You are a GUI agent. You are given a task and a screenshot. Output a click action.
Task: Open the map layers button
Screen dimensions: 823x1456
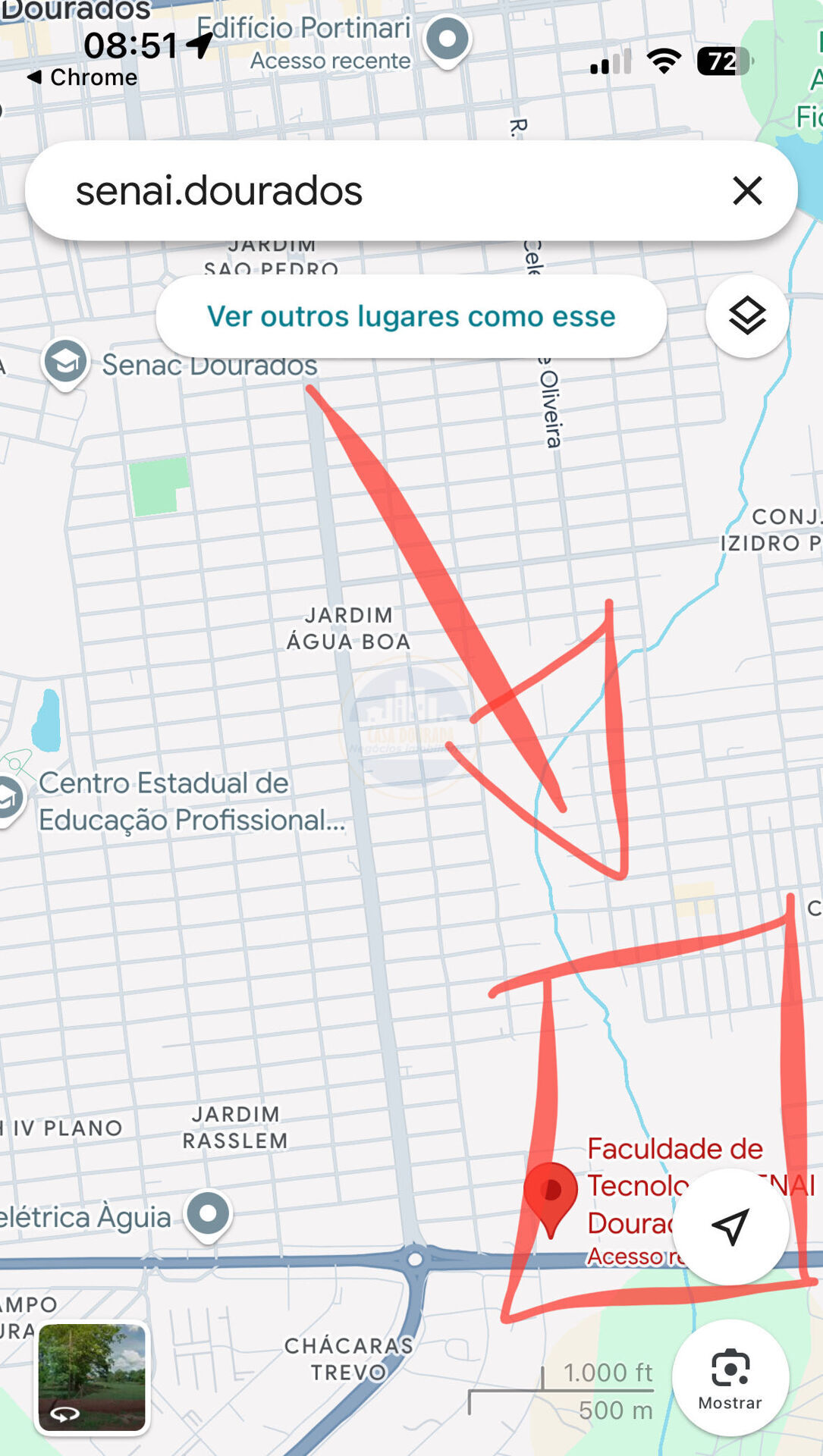747,316
